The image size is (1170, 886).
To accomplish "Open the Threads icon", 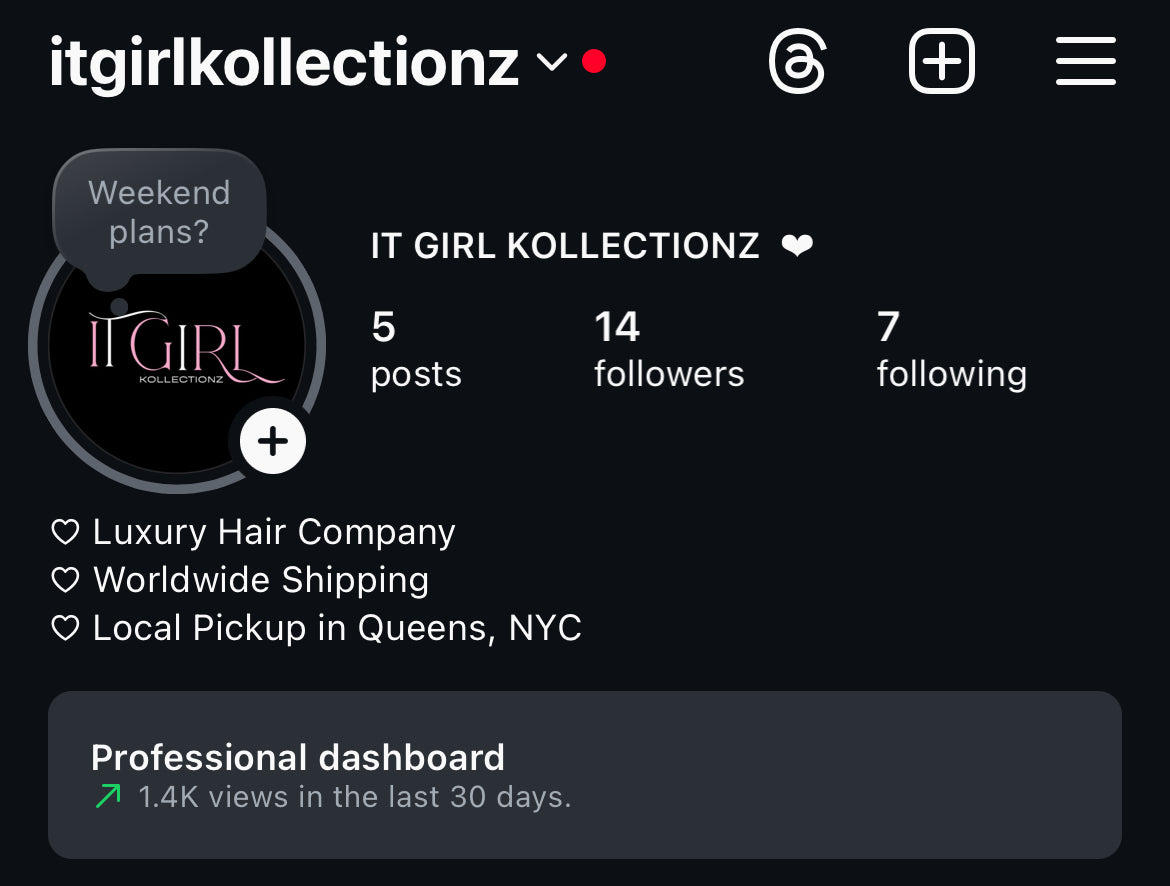I will coord(797,62).
